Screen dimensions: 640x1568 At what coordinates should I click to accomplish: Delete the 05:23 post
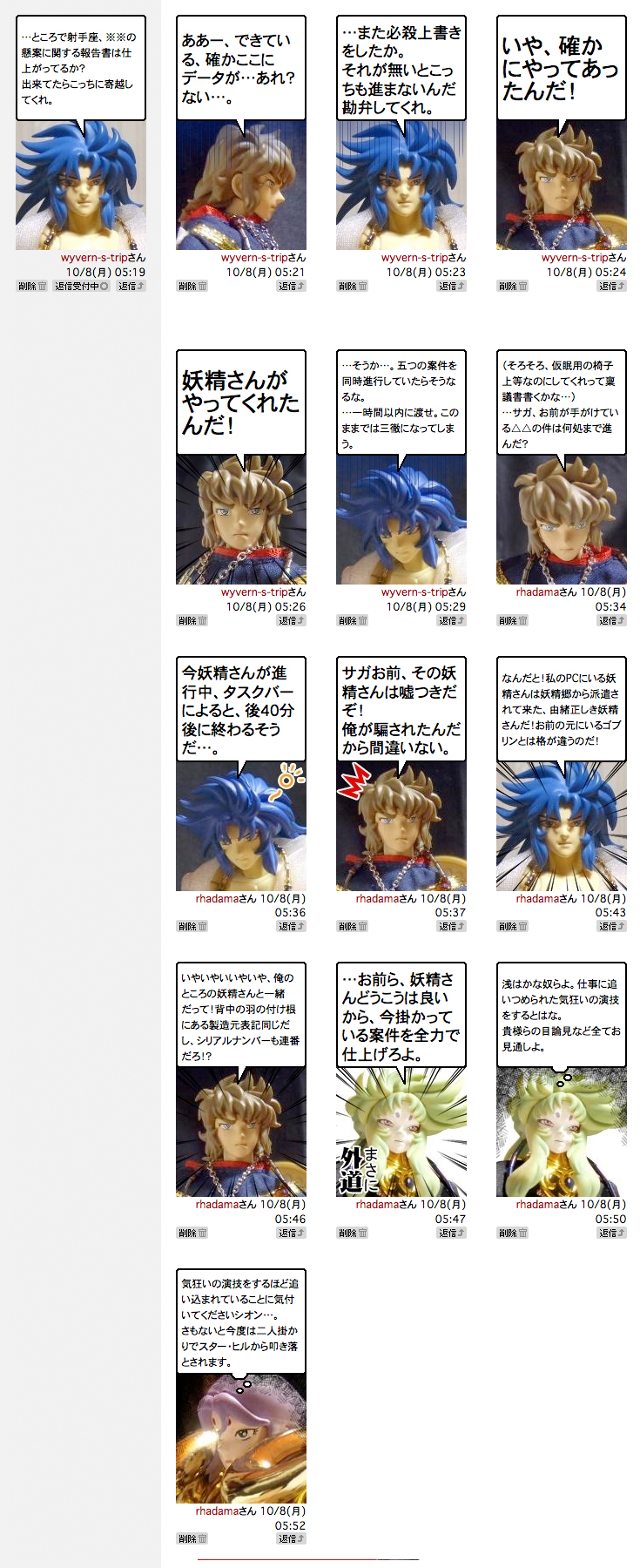[352, 286]
